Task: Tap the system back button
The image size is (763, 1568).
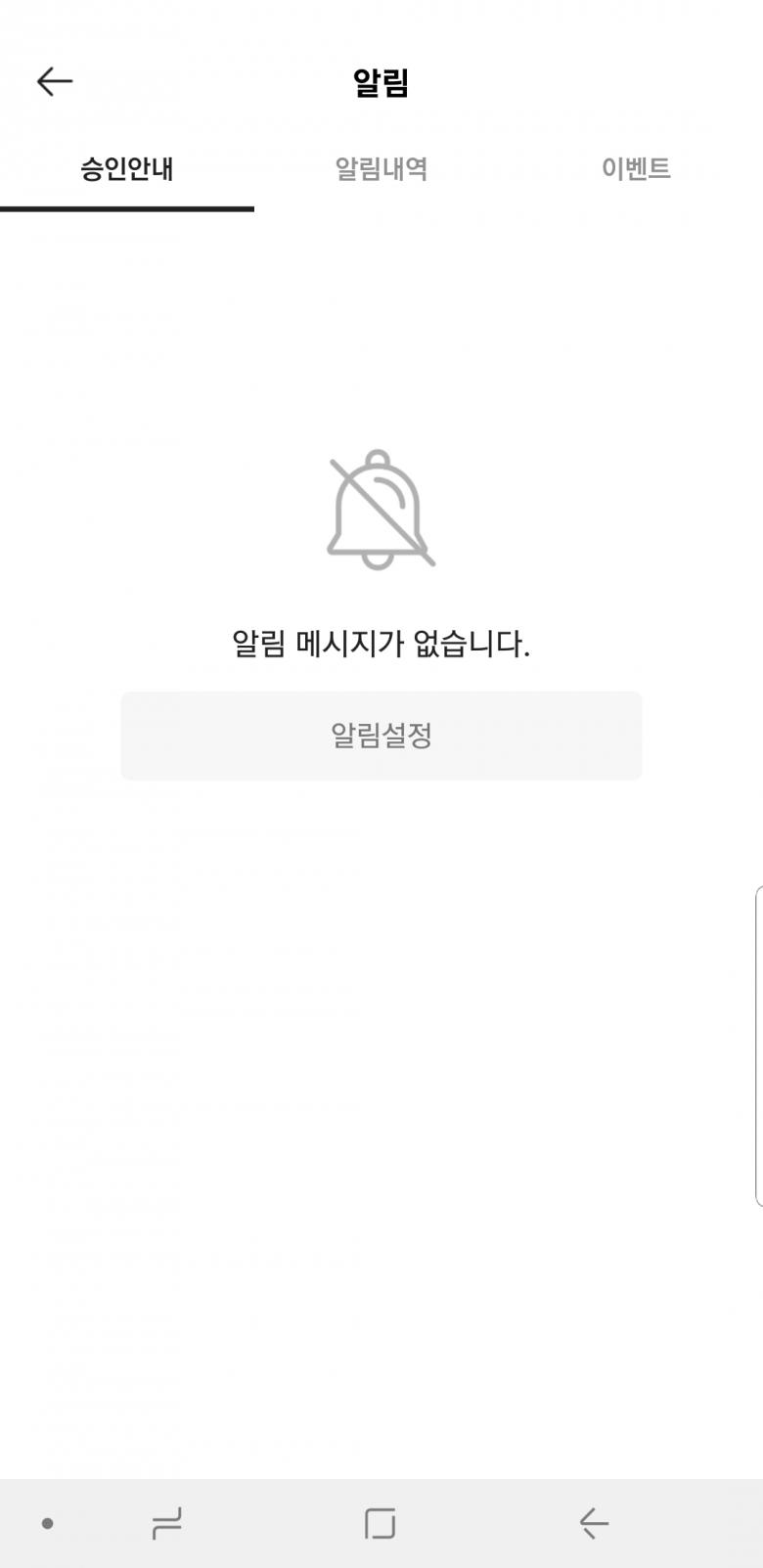Action: coord(594,1523)
